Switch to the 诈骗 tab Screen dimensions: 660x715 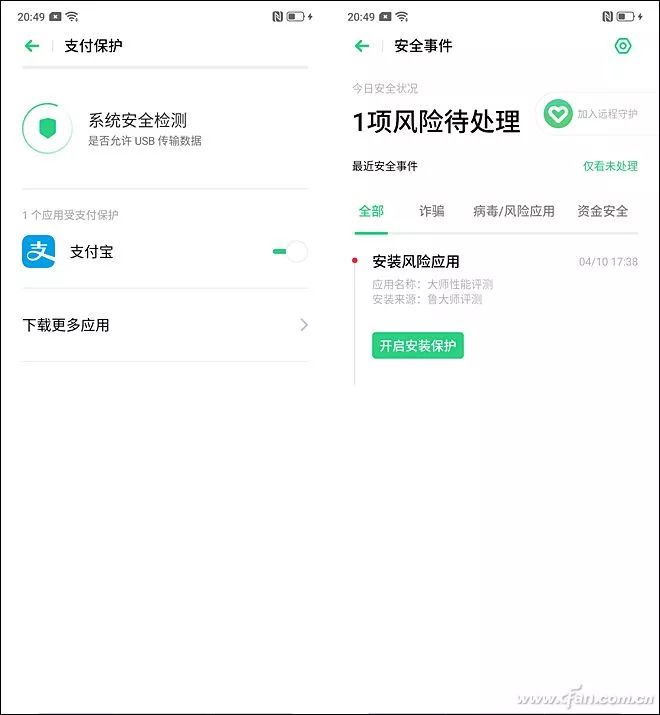(x=432, y=211)
